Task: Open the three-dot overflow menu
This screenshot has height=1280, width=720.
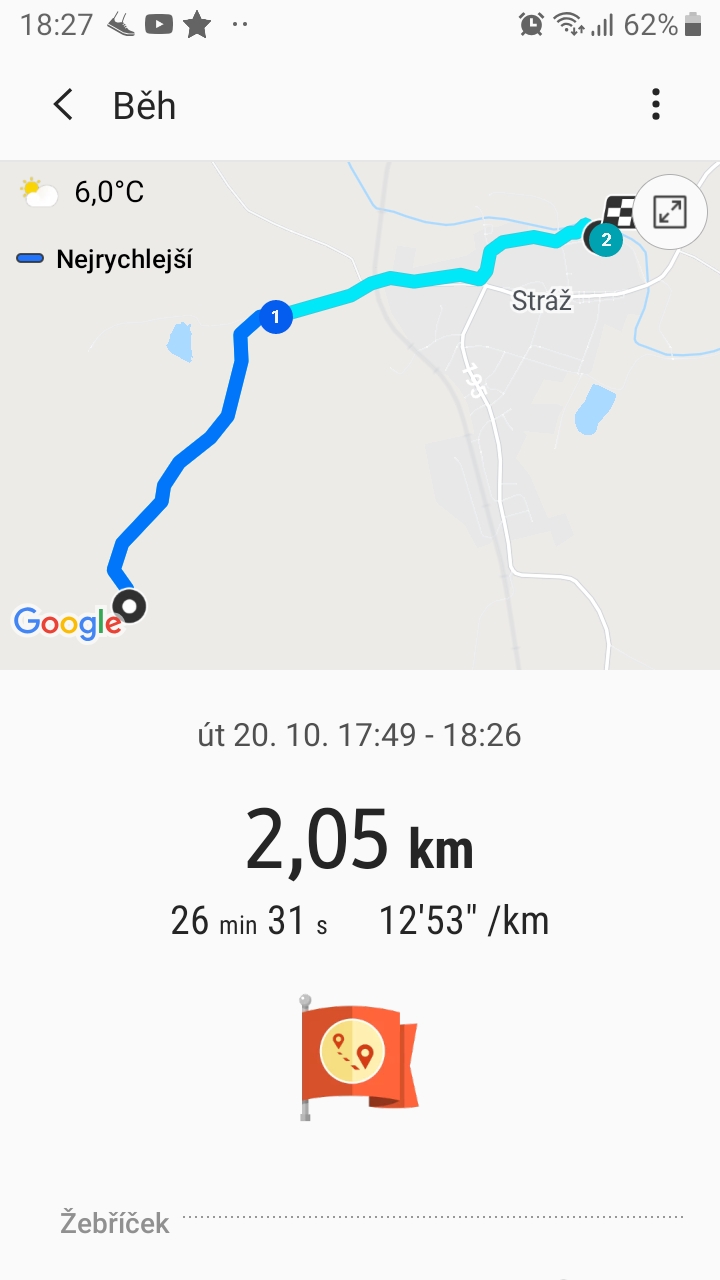Action: pos(656,105)
